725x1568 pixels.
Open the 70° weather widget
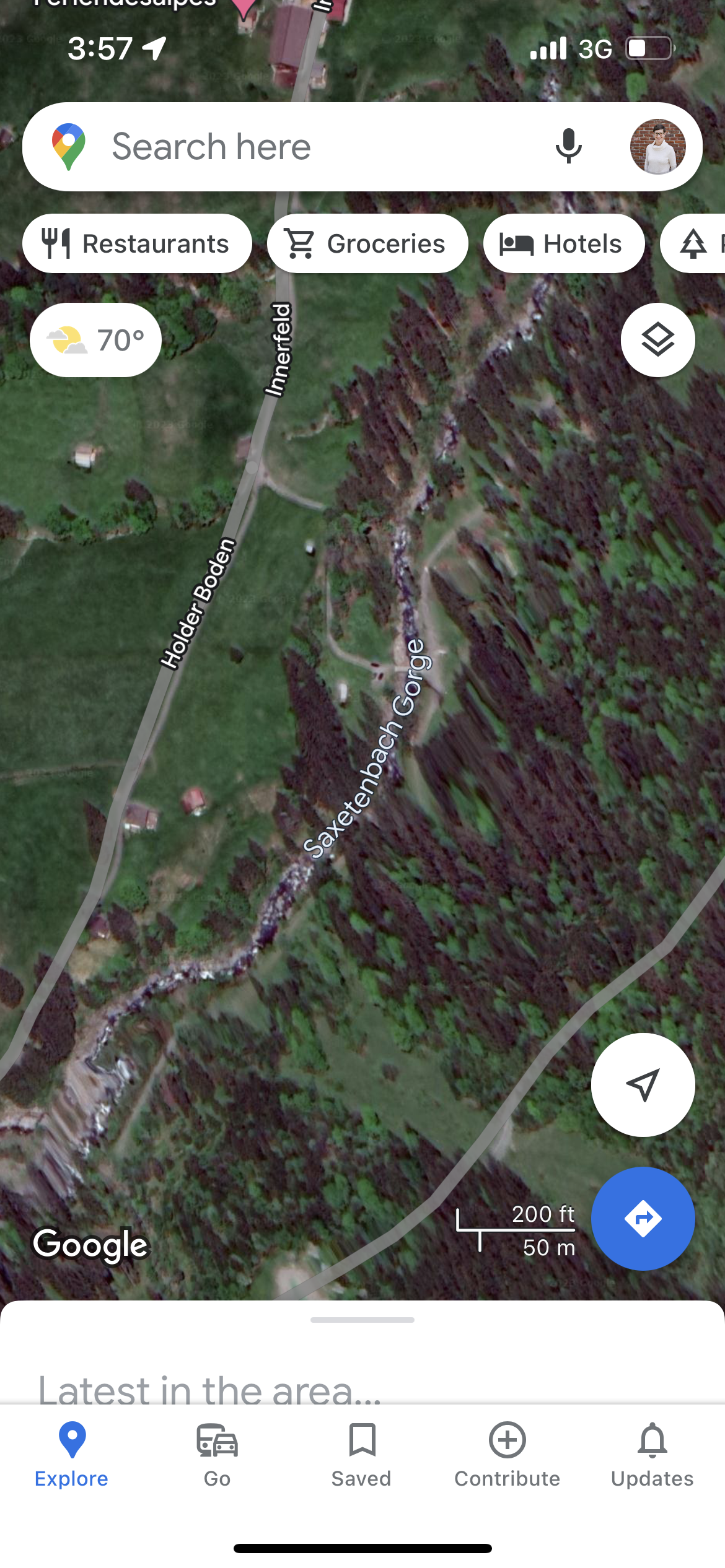pos(95,340)
